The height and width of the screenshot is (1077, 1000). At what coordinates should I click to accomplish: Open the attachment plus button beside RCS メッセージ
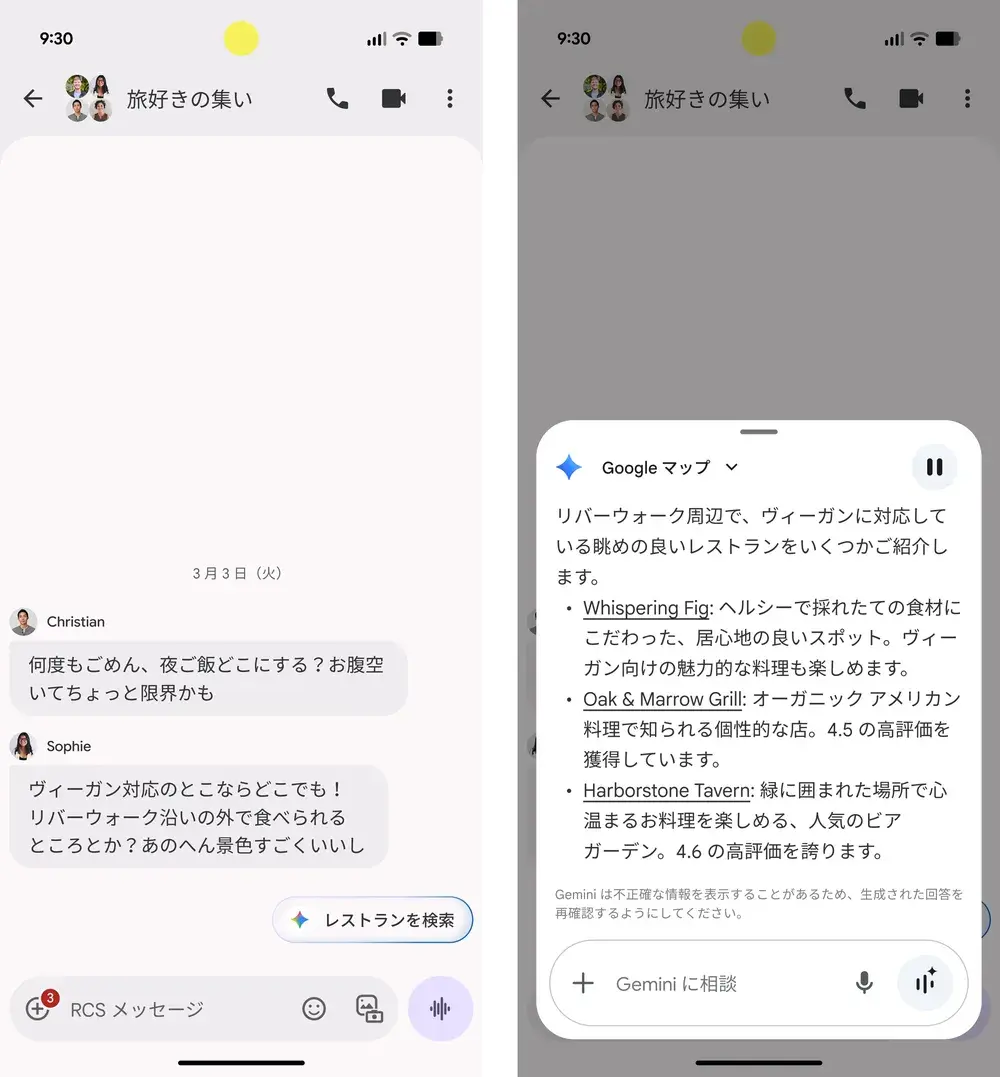click(x=38, y=1008)
